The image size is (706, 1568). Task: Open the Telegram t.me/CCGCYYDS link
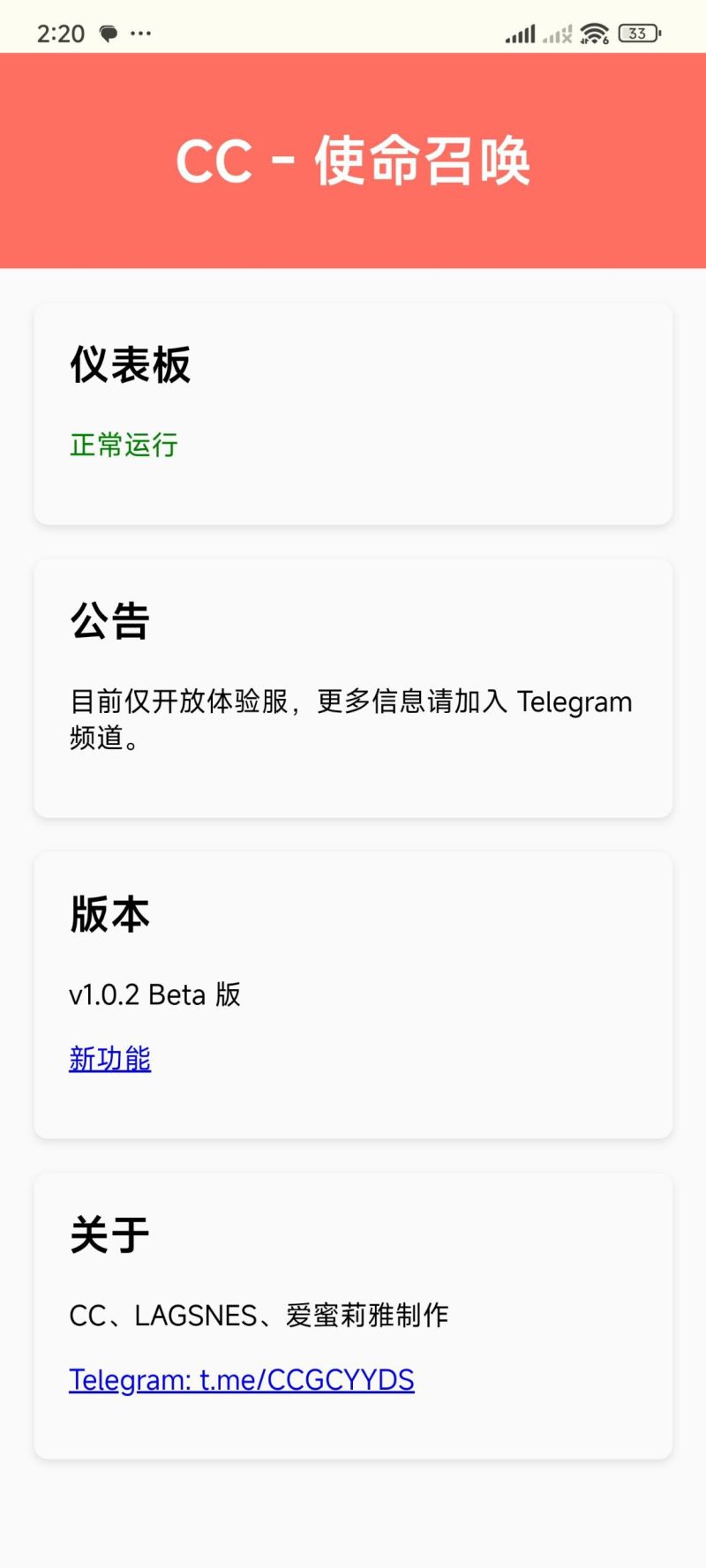click(242, 1380)
